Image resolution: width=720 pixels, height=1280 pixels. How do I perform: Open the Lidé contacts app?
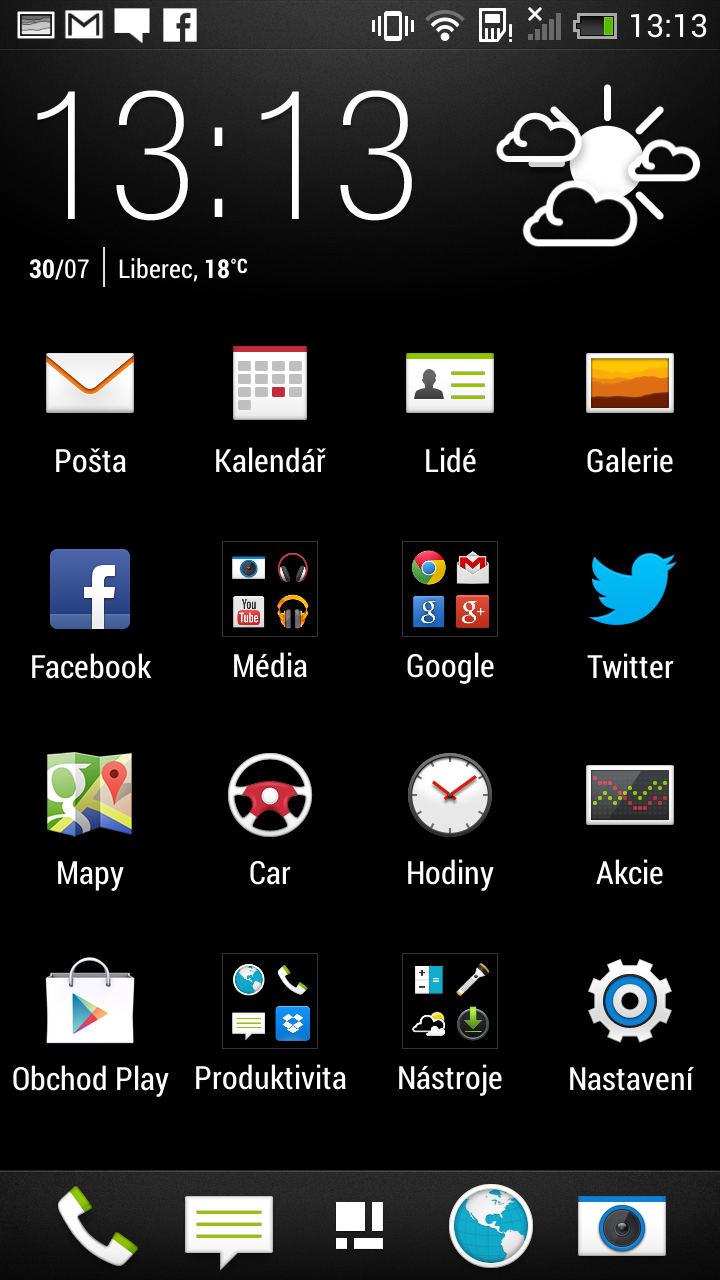coord(450,383)
